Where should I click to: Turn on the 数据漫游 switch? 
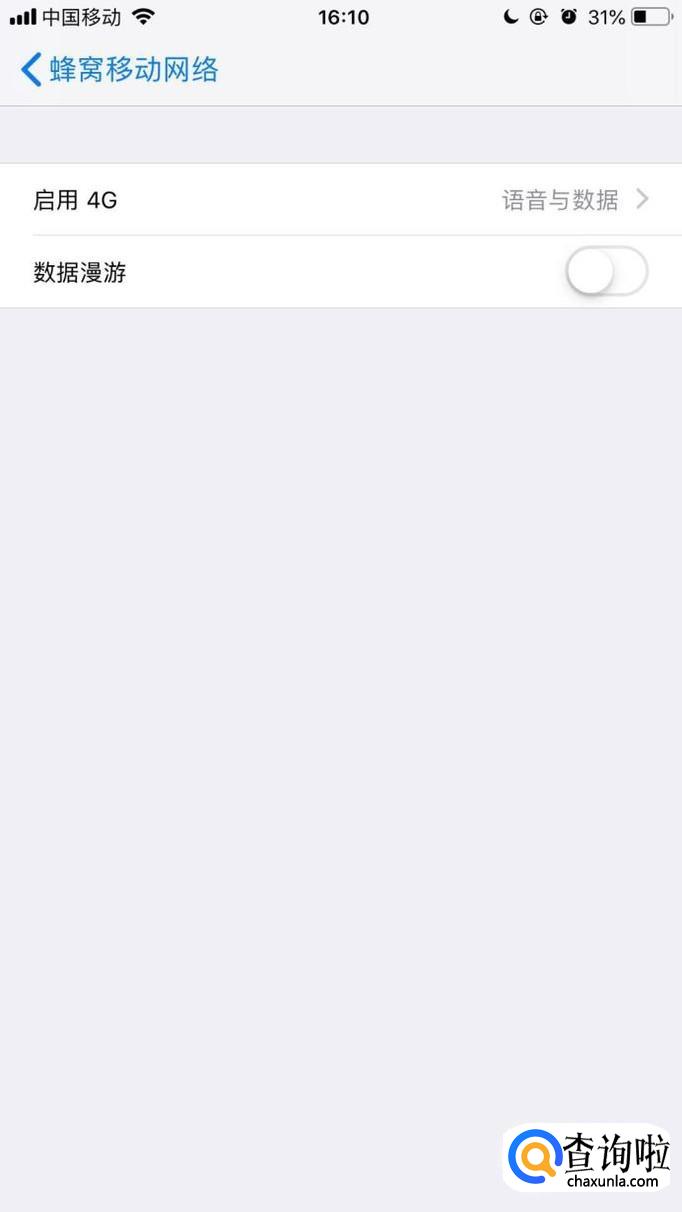coord(606,272)
